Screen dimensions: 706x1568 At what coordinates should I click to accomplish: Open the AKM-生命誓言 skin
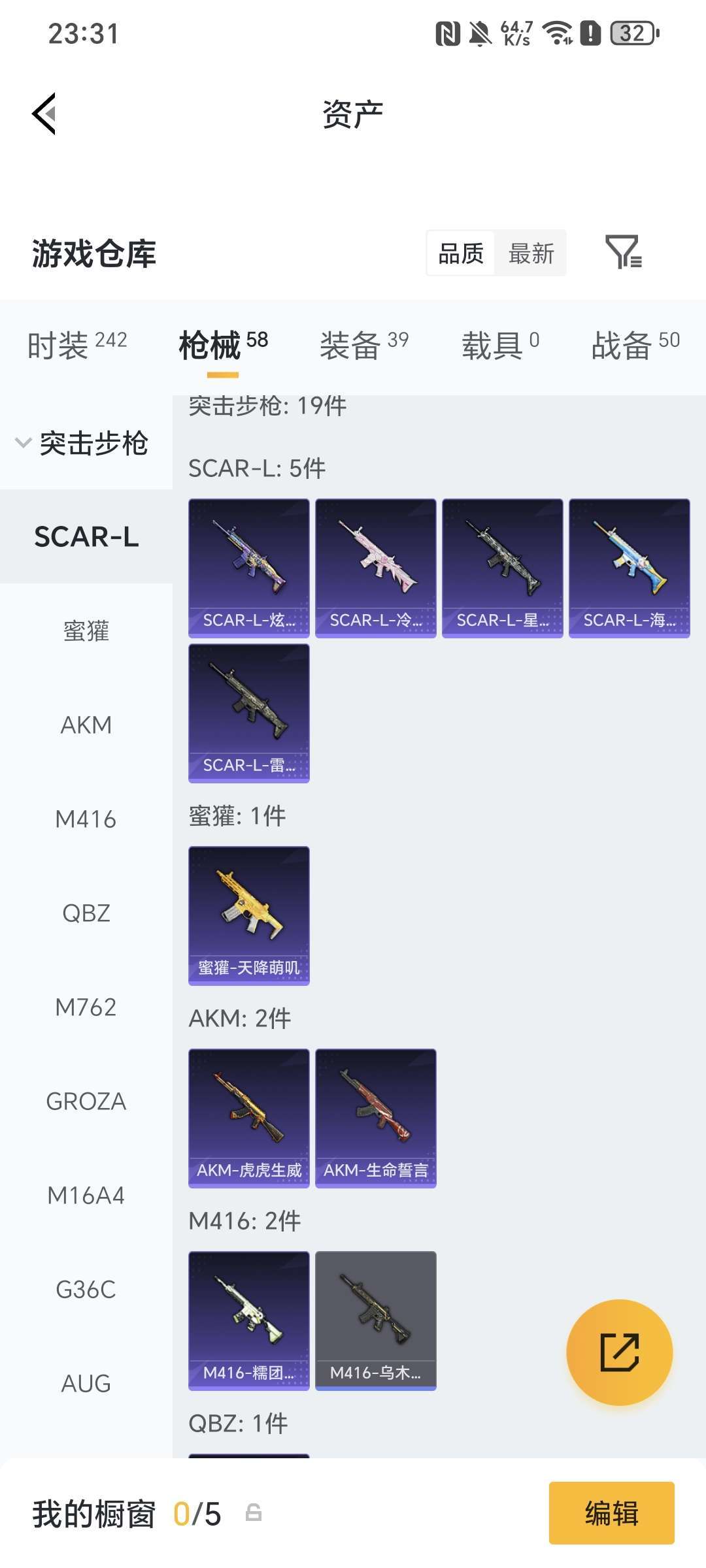coord(376,1118)
